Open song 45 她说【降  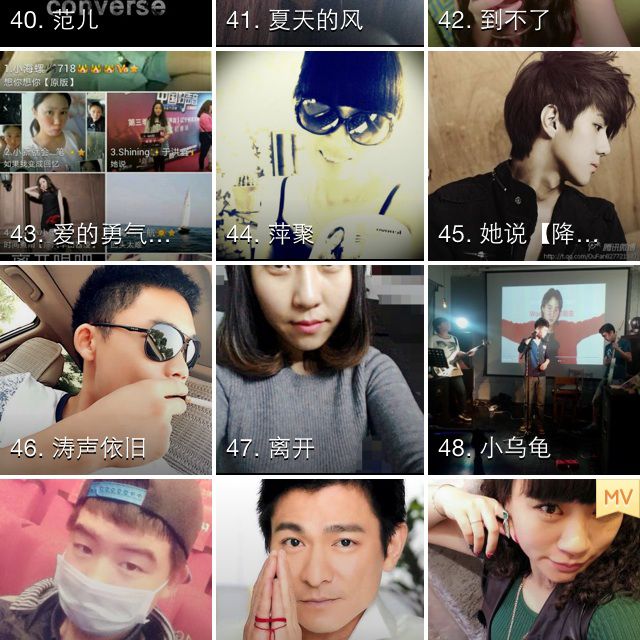[x=533, y=155]
